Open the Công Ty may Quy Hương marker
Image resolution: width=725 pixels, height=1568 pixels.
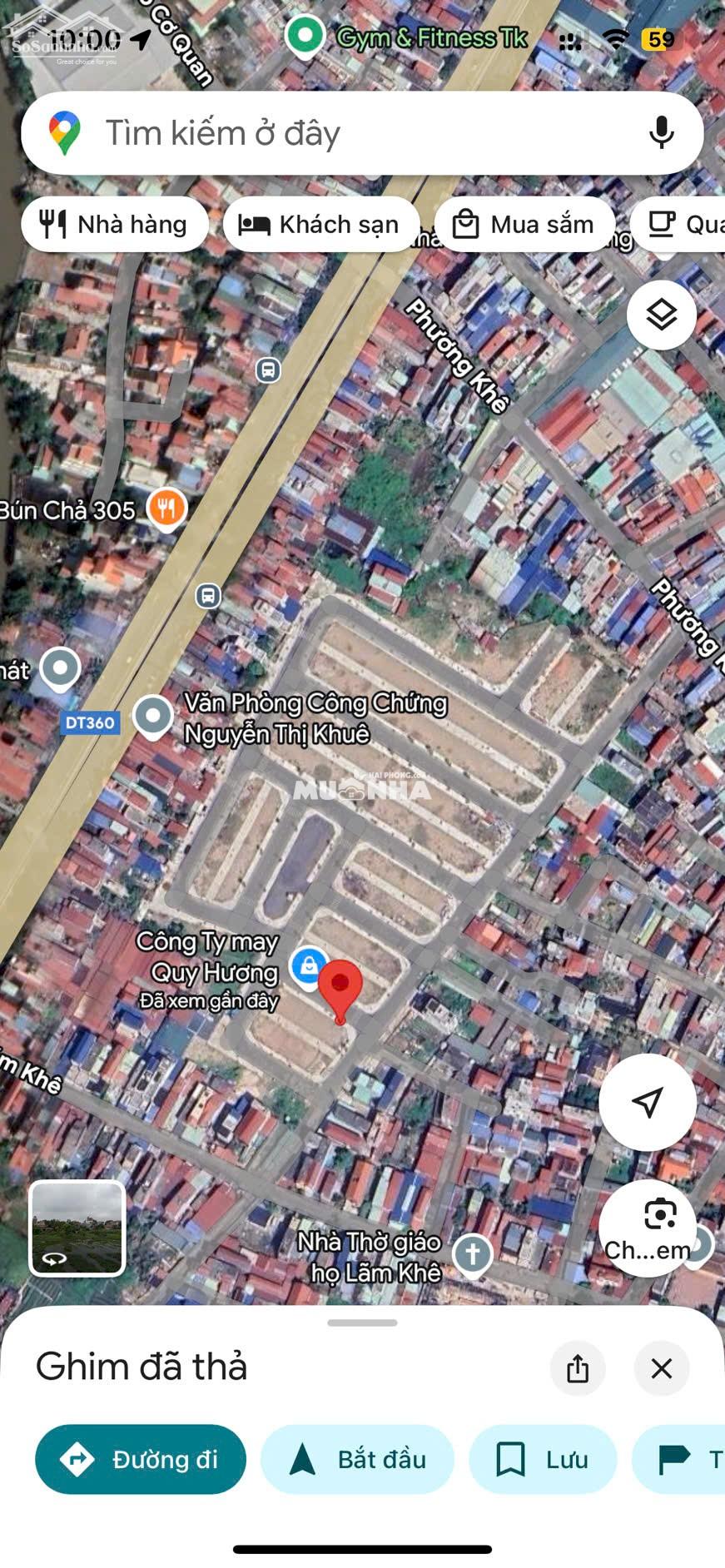click(308, 965)
